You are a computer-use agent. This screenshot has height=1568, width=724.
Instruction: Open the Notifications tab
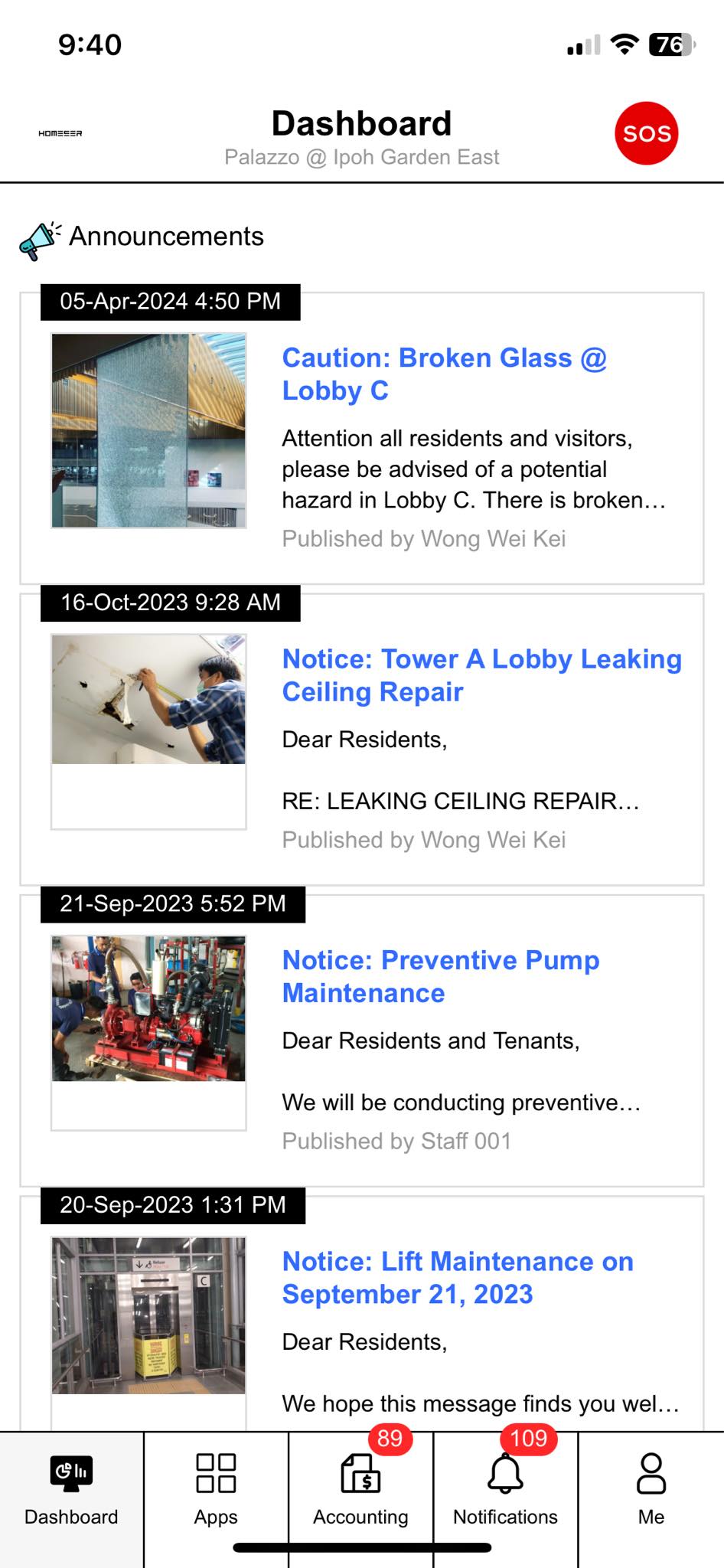[505, 1490]
